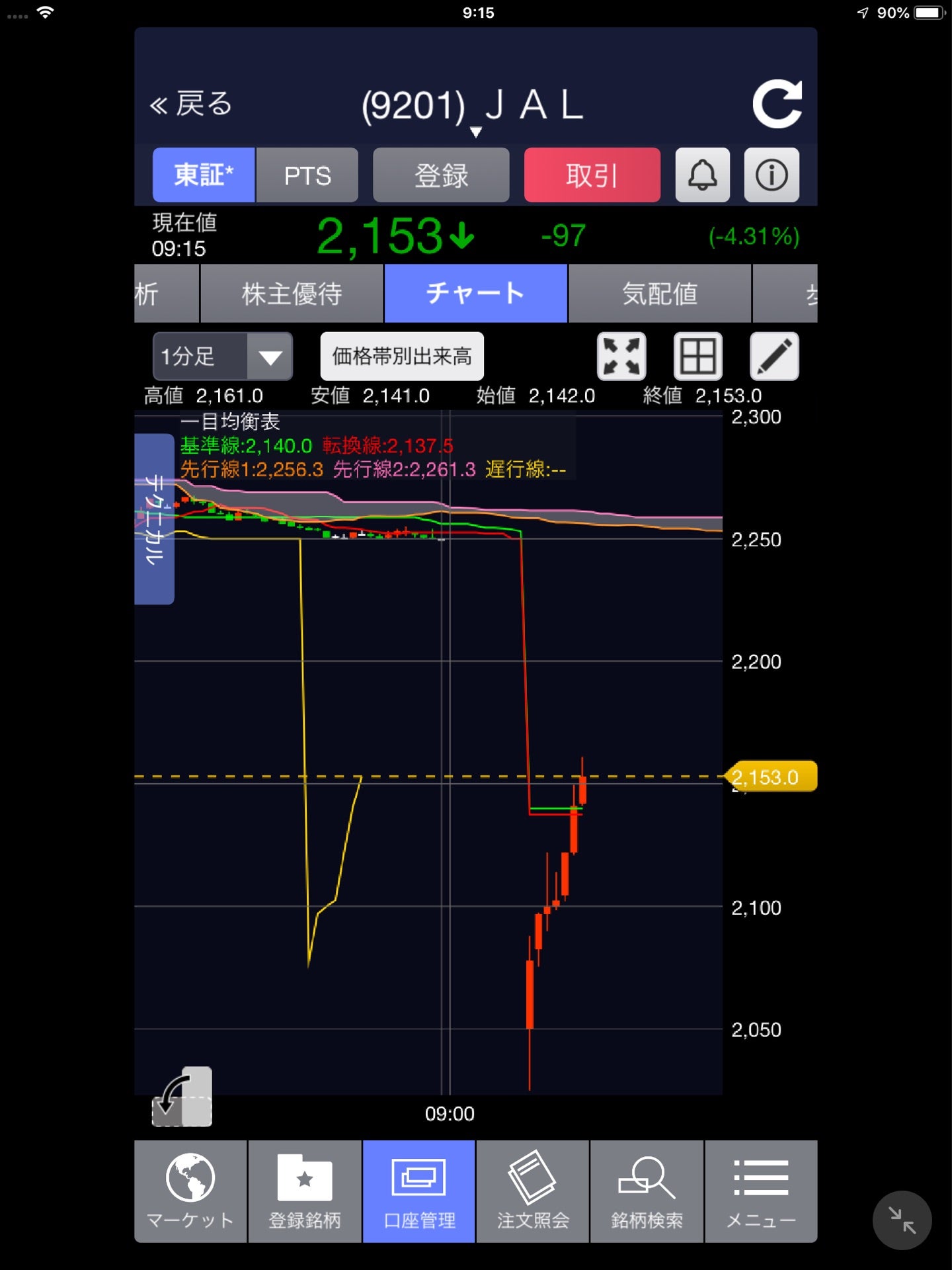Image resolution: width=952 pixels, height=1270 pixels.
Task: Switch to the PTS market
Action: pos(307,175)
